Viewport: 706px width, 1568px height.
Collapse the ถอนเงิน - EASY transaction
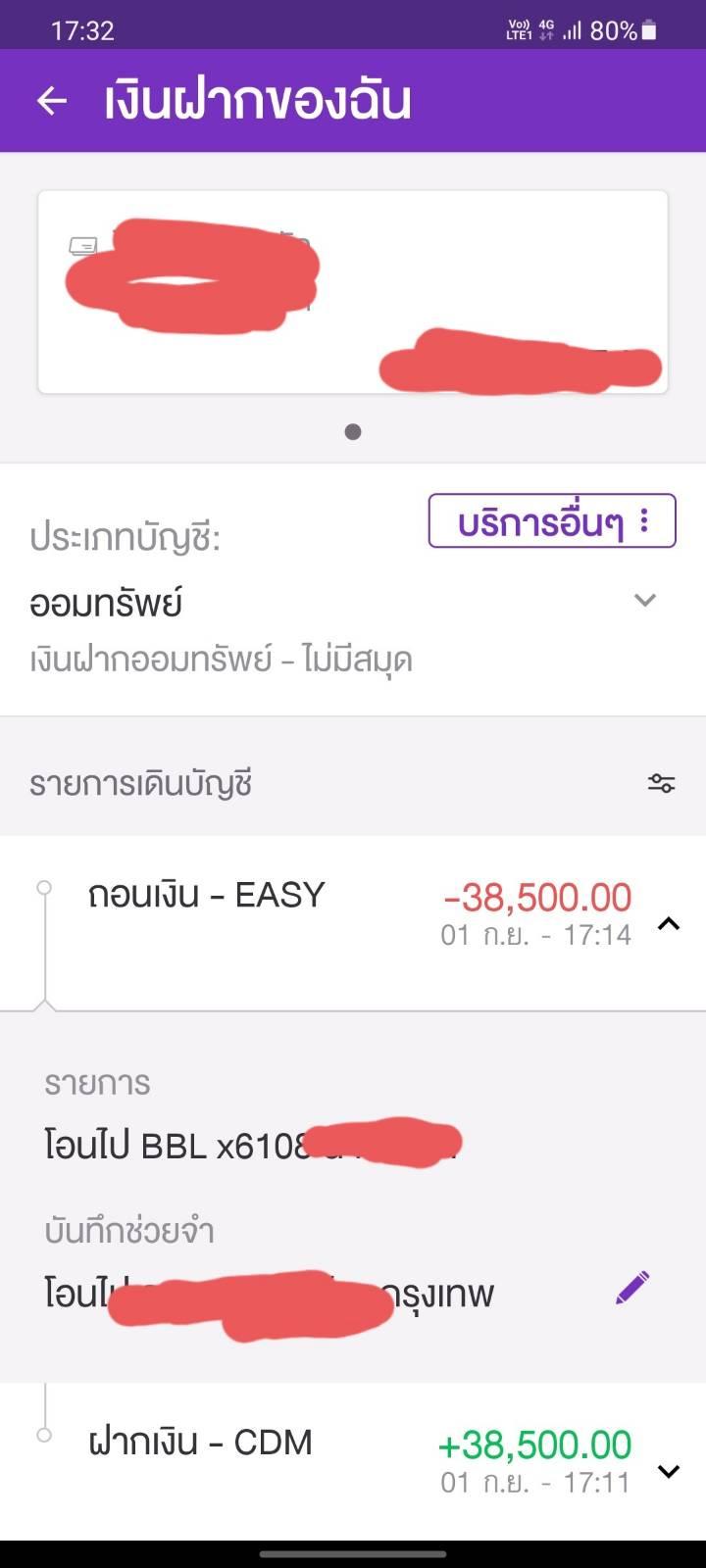(x=669, y=923)
